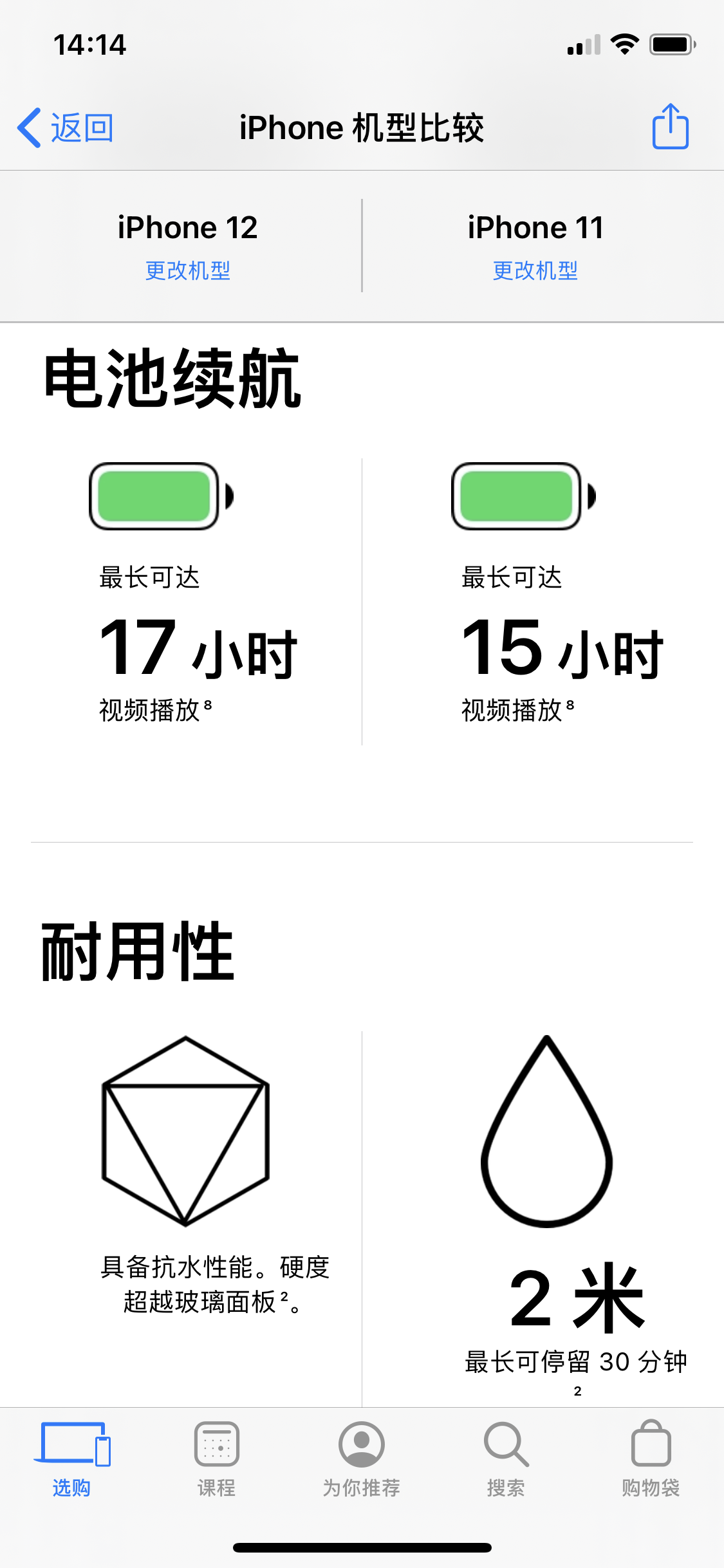Open 更改机型 under iPhone 12
The width and height of the screenshot is (724, 1568).
click(189, 271)
